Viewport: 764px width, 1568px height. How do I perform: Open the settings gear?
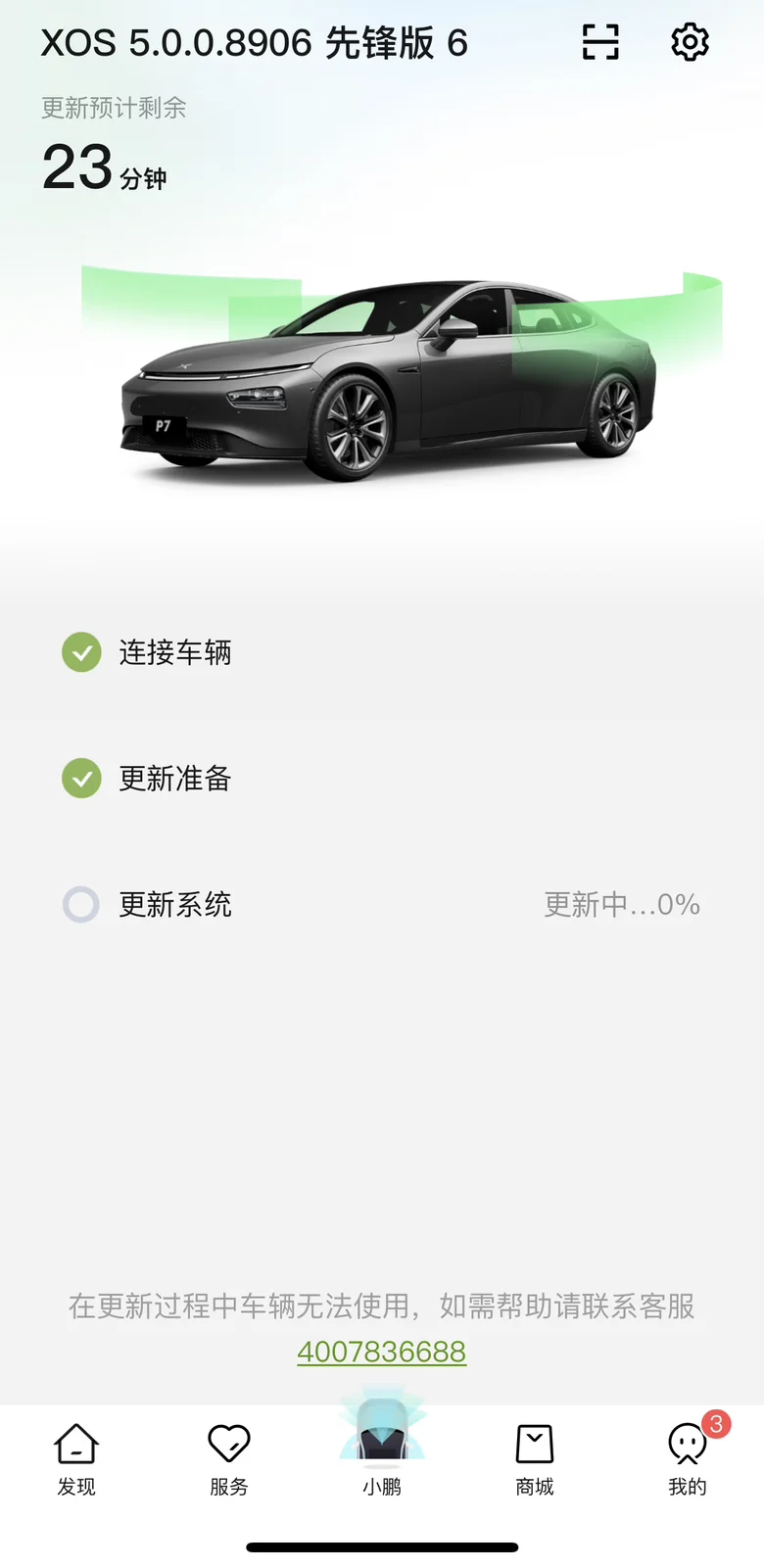pyautogui.click(x=690, y=42)
